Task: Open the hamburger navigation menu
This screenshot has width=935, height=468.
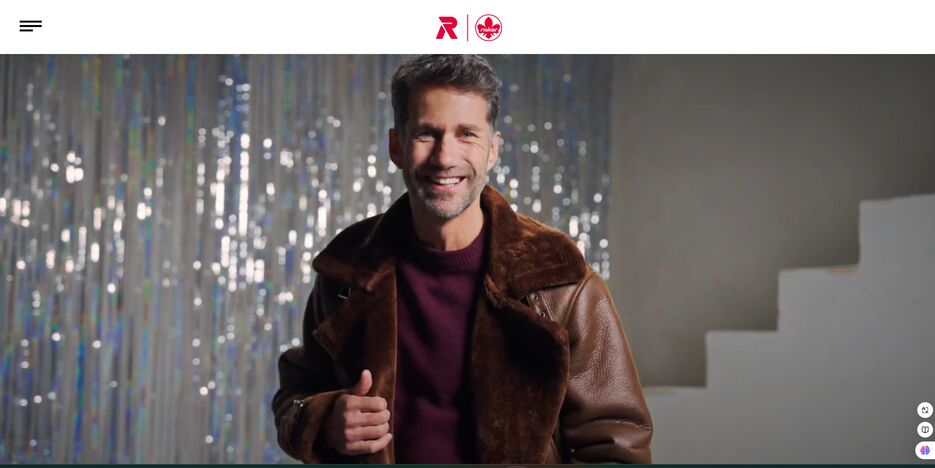Action: pos(30,26)
